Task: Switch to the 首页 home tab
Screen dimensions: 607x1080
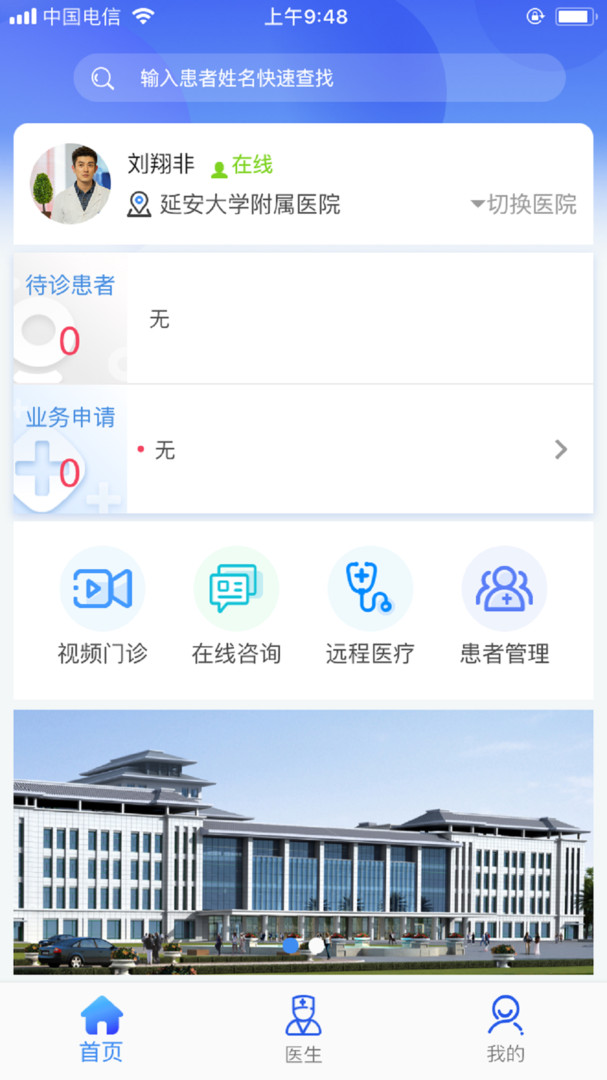Action: pos(101,1029)
